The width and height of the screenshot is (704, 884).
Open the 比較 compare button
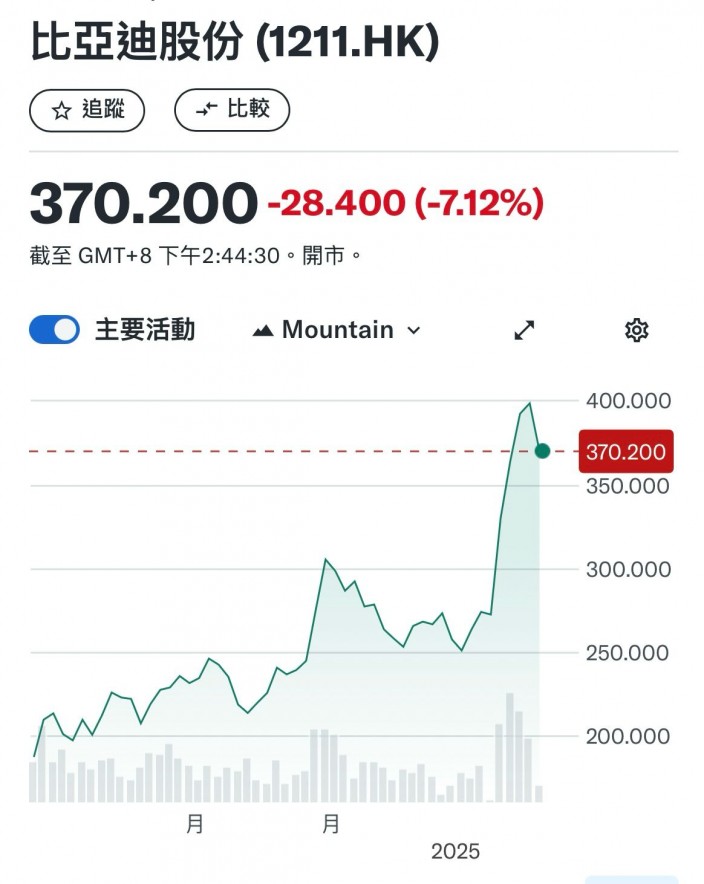[232, 109]
